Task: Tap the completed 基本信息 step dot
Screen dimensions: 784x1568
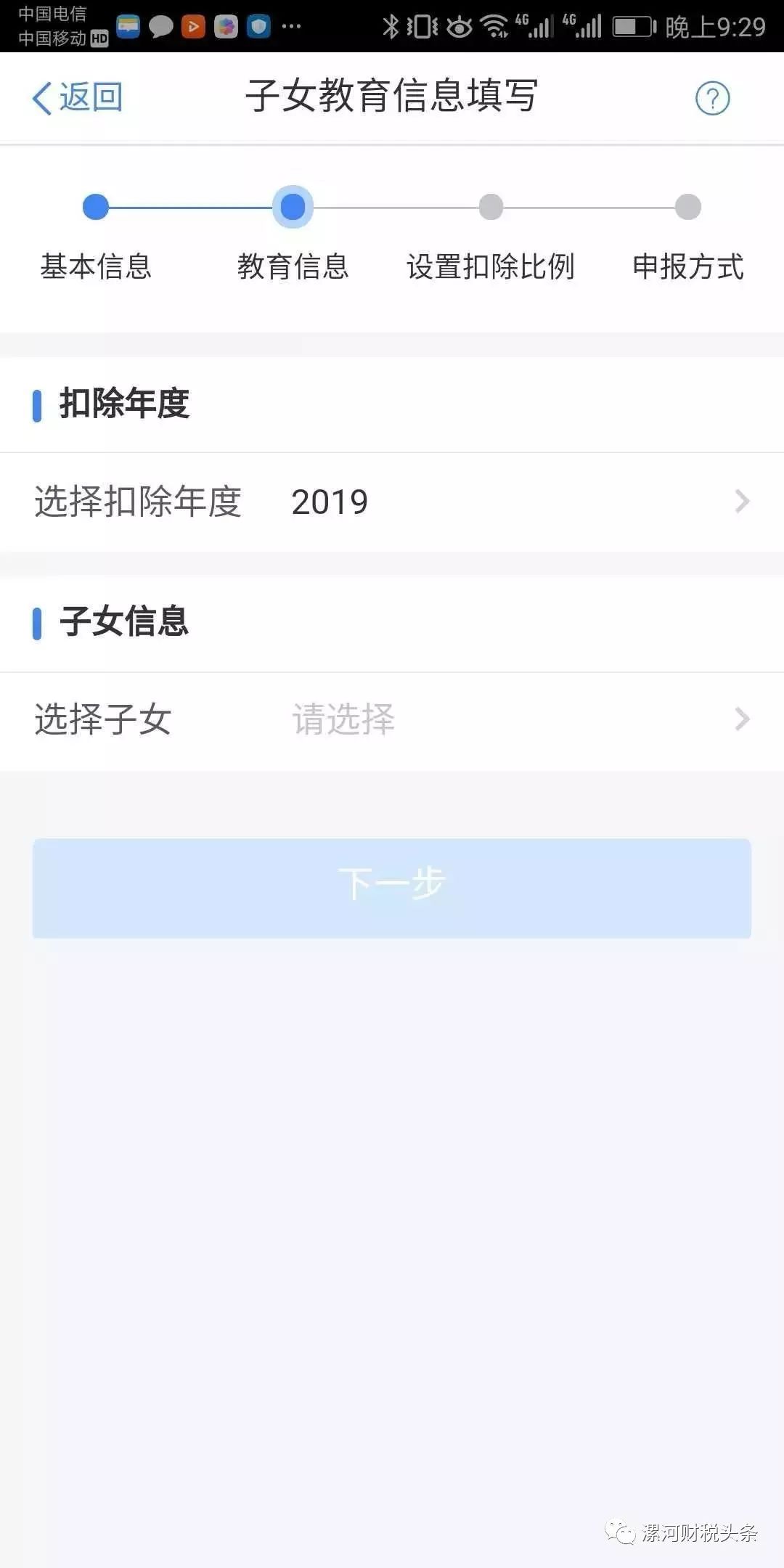Action: 95,208
